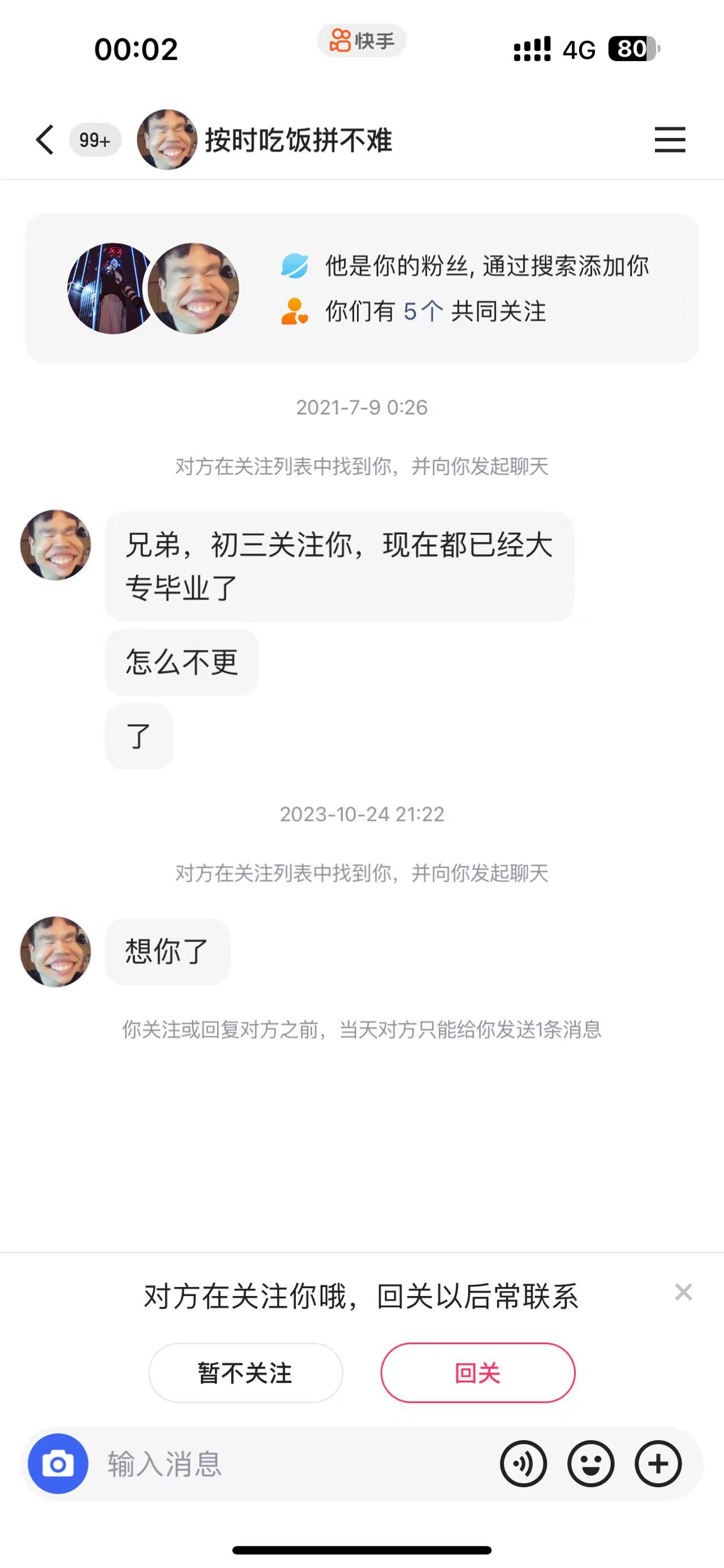Follow back with the 回关 button
The image size is (724, 1568).
(x=477, y=1372)
